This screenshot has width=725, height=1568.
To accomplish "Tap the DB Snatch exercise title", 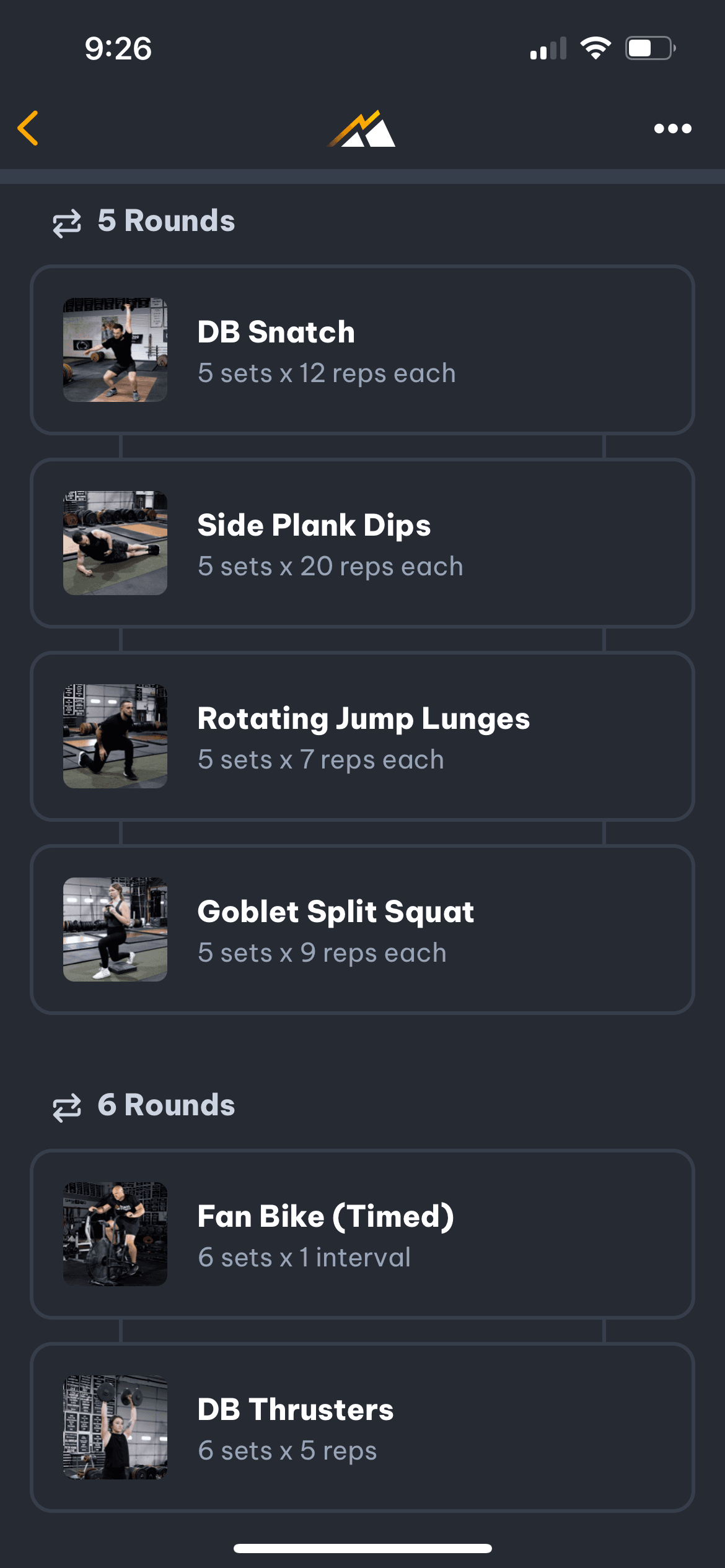I will (275, 331).
